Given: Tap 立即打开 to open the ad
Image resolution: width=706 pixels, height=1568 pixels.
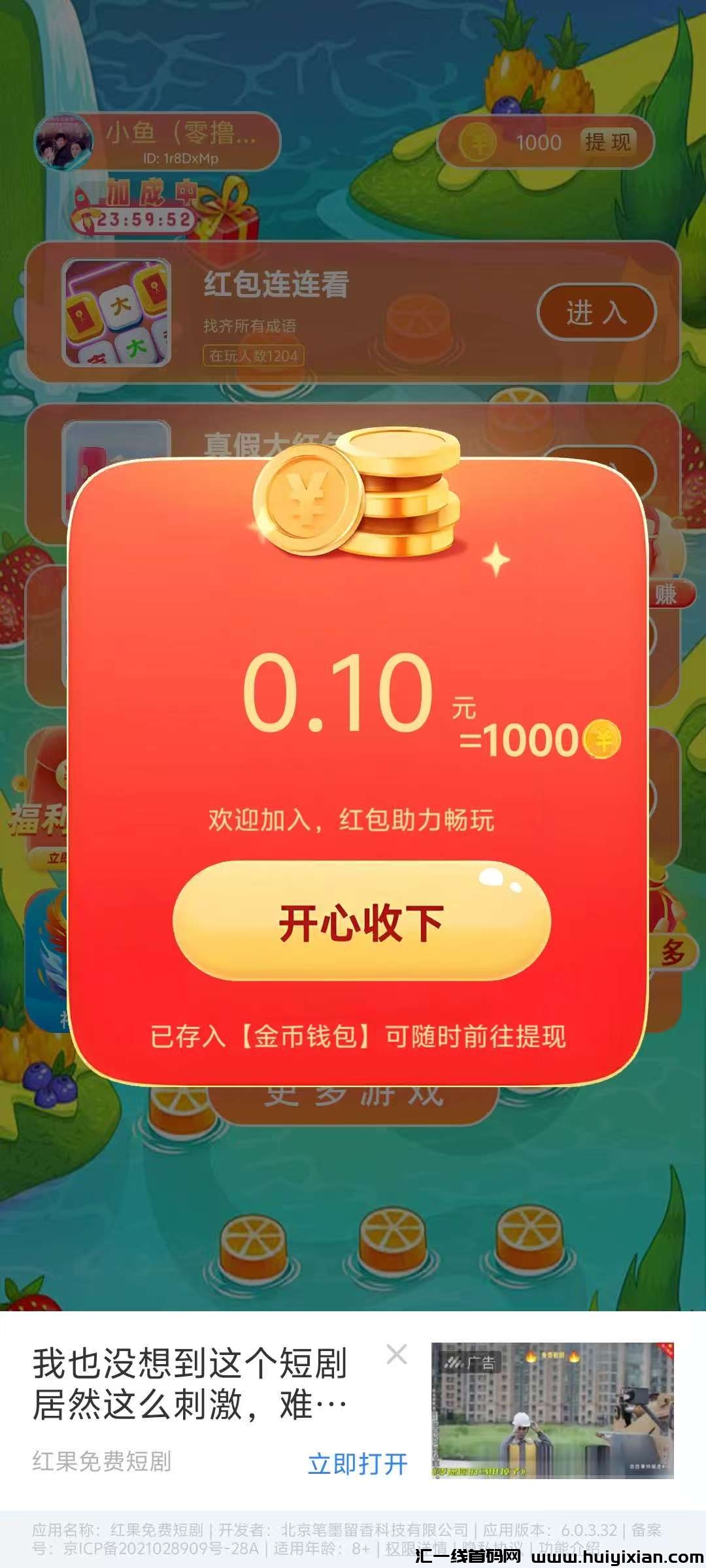Looking at the screenshot, I should pyautogui.click(x=358, y=1464).
